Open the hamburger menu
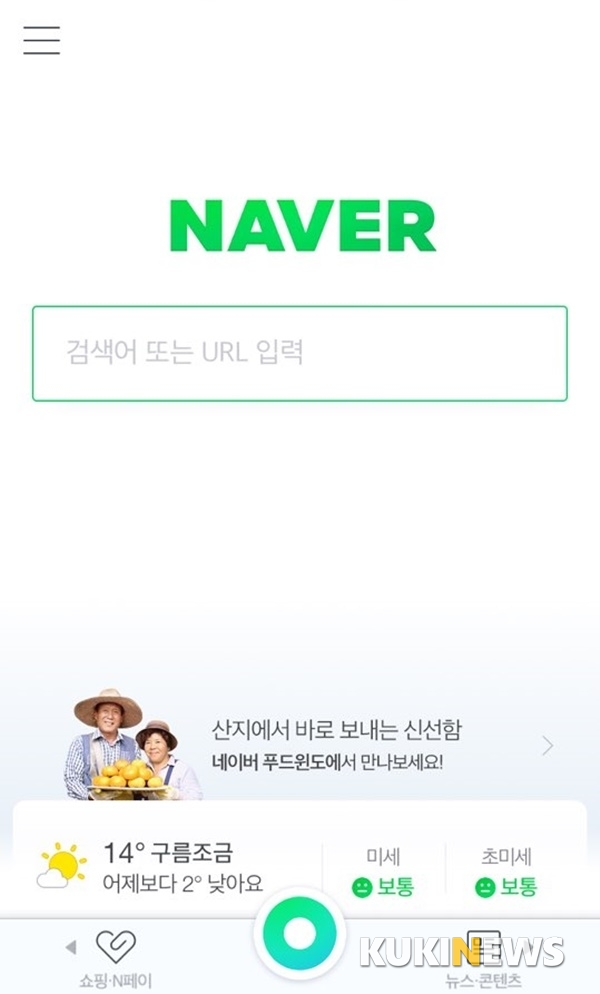600x994 pixels. (x=42, y=40)
